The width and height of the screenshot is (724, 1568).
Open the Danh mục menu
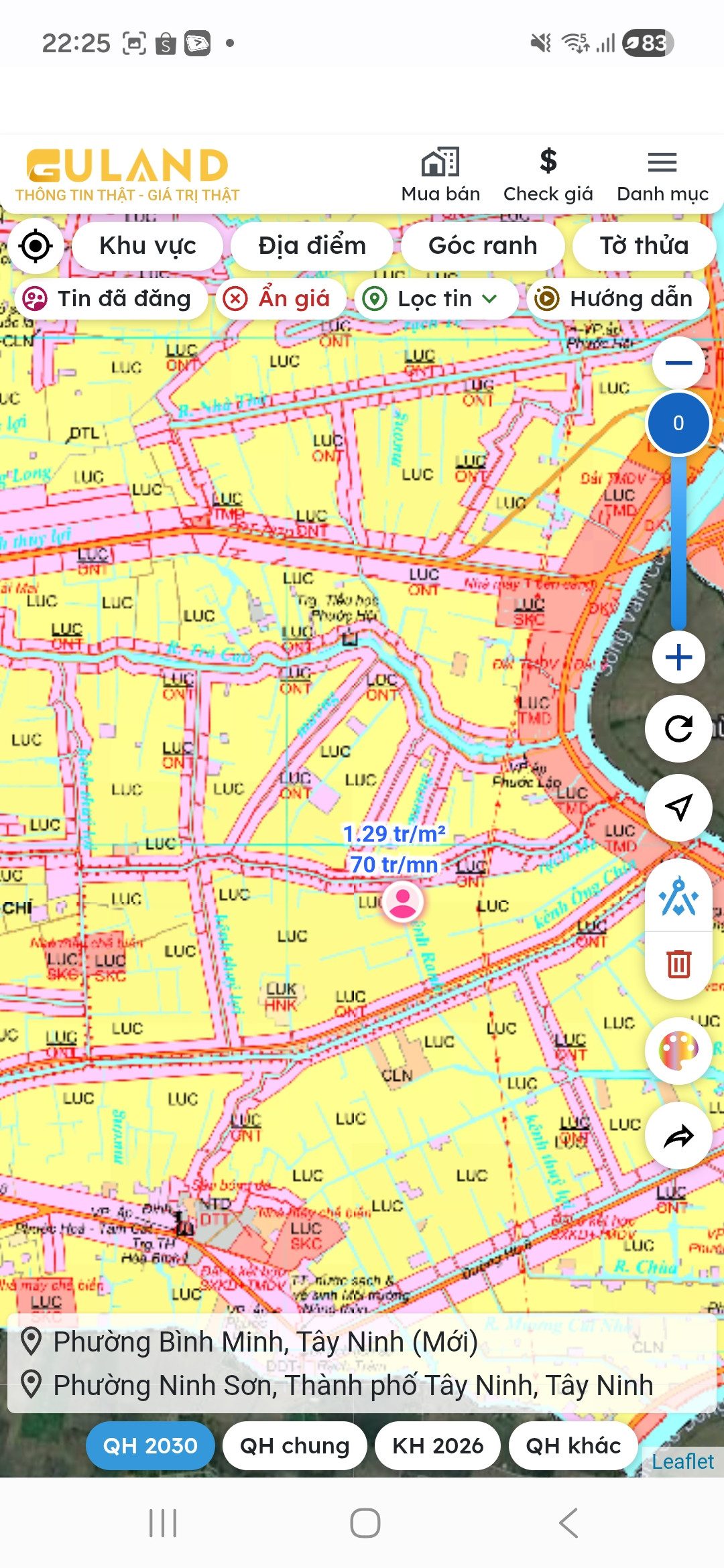pyautogui.click(x=662, y=175)
